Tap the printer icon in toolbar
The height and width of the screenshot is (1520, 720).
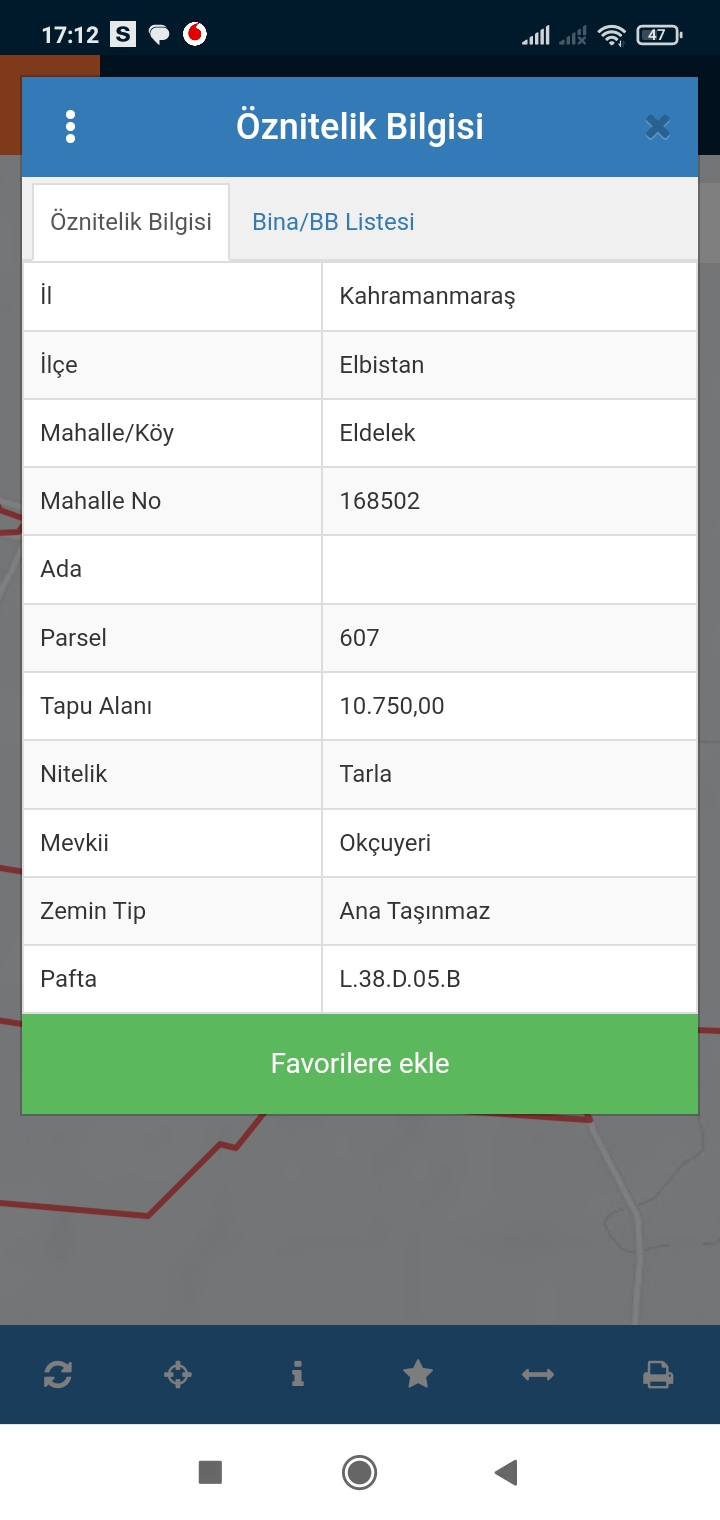coord(658,1375)
